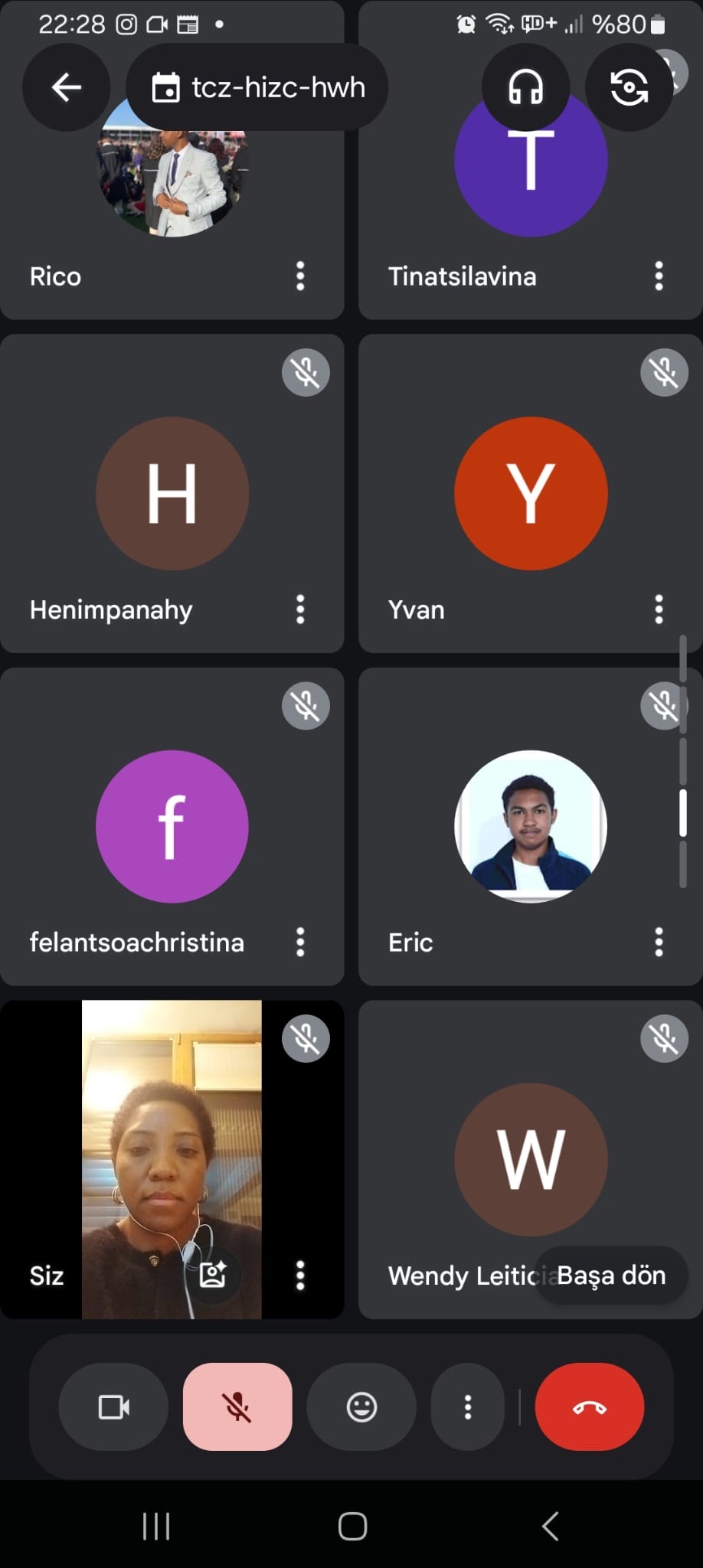Open more call options in bottom bar

point(468,1407)
